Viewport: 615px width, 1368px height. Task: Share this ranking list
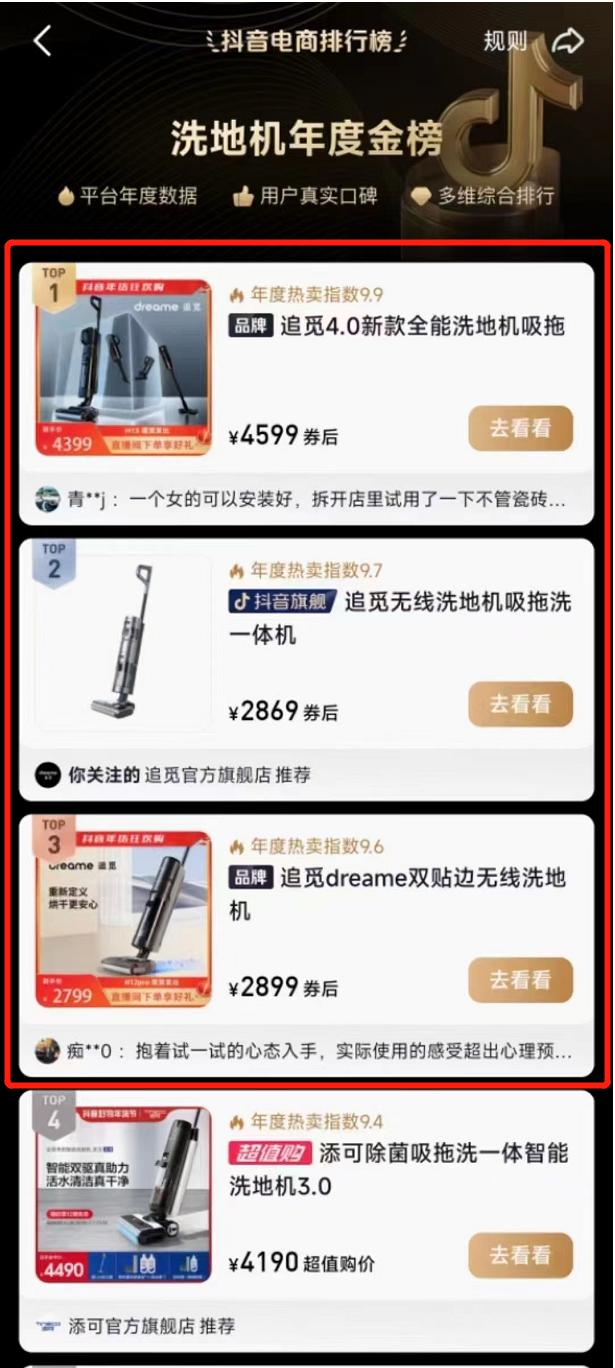point(568,41)
